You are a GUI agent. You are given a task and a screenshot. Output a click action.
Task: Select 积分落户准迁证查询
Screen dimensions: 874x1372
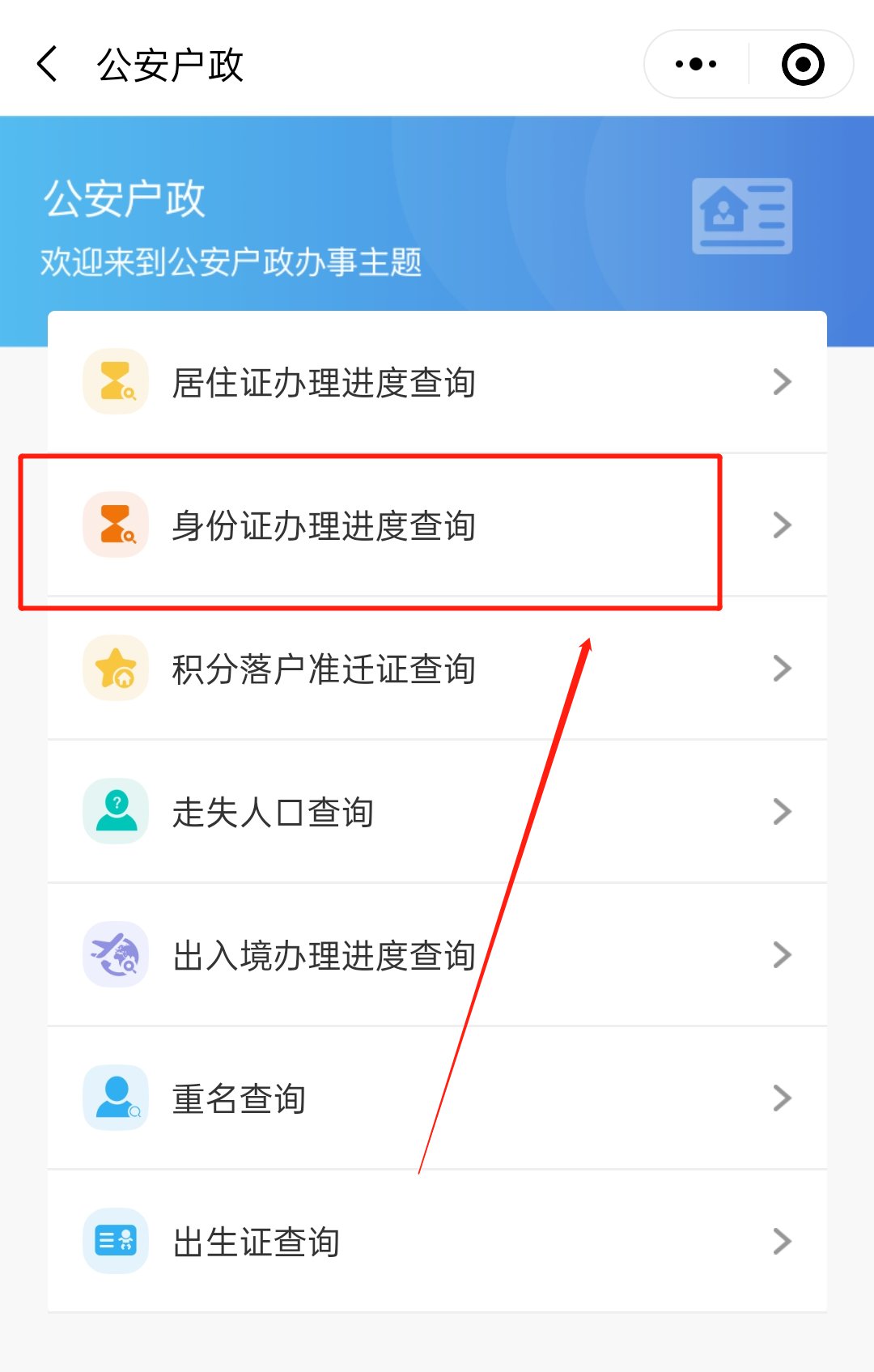click(x=437, y=669)
